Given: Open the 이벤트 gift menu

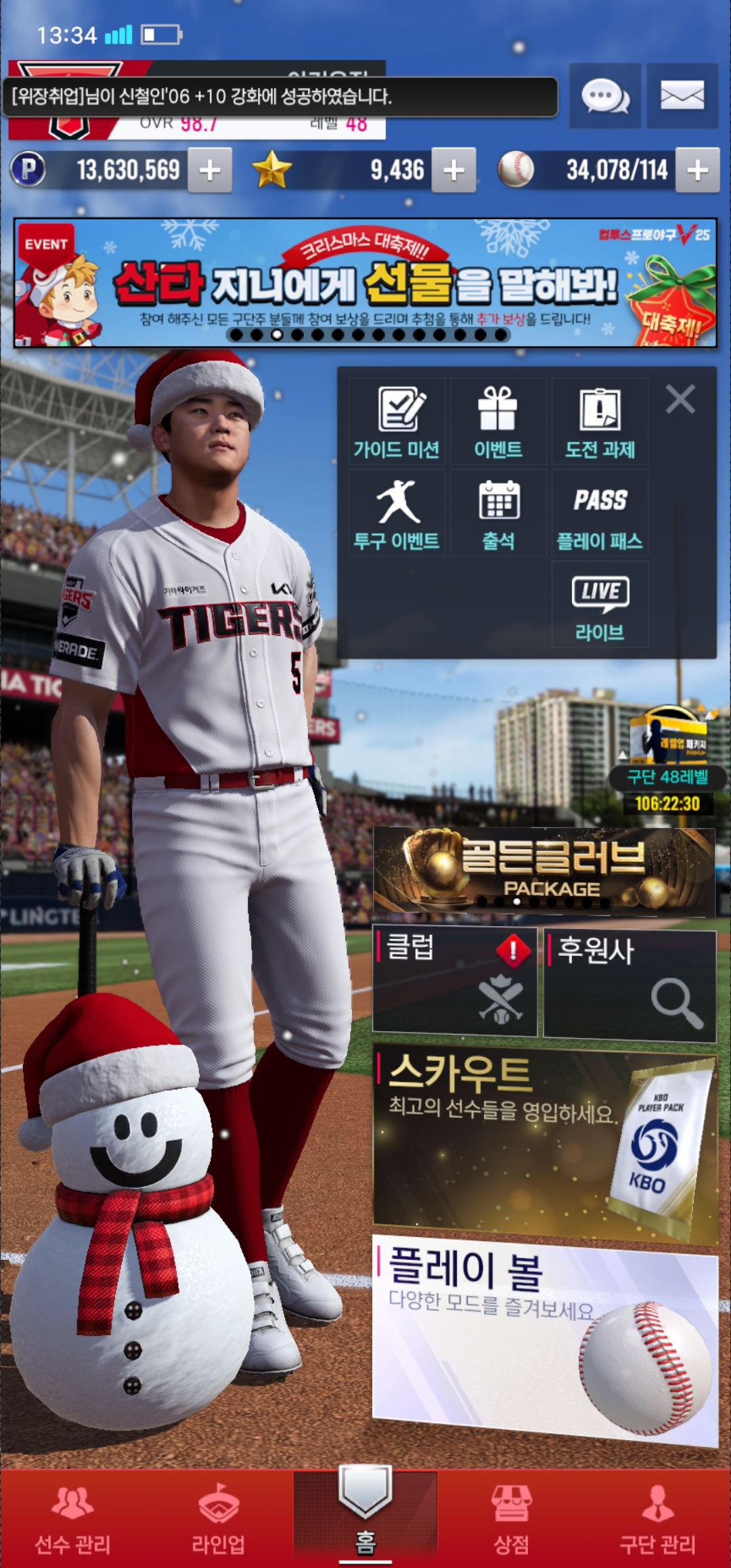Looking at the screenshot, I should [x=498, y=422].
